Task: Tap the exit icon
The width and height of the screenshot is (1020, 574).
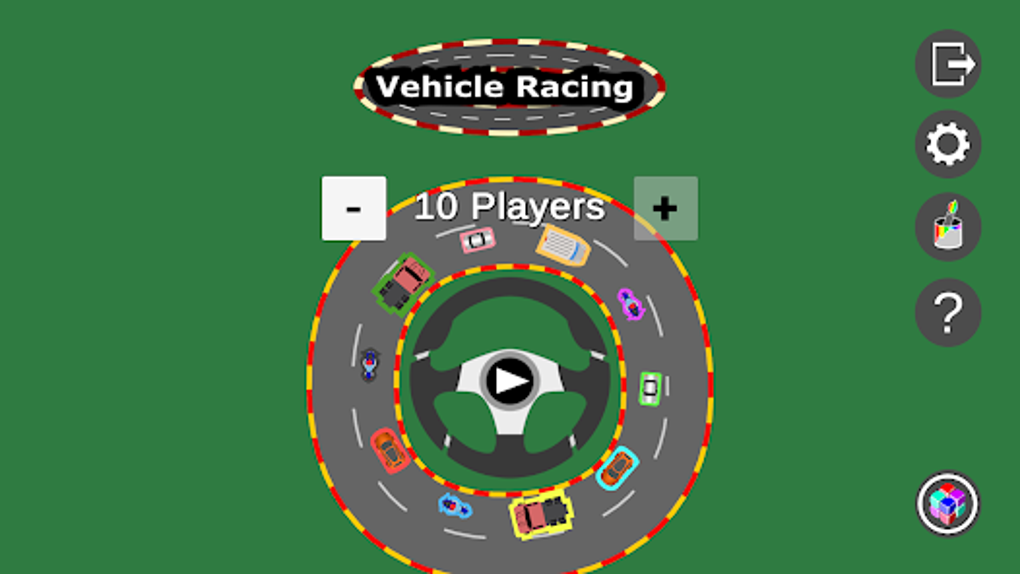Action: pos(948,64)
